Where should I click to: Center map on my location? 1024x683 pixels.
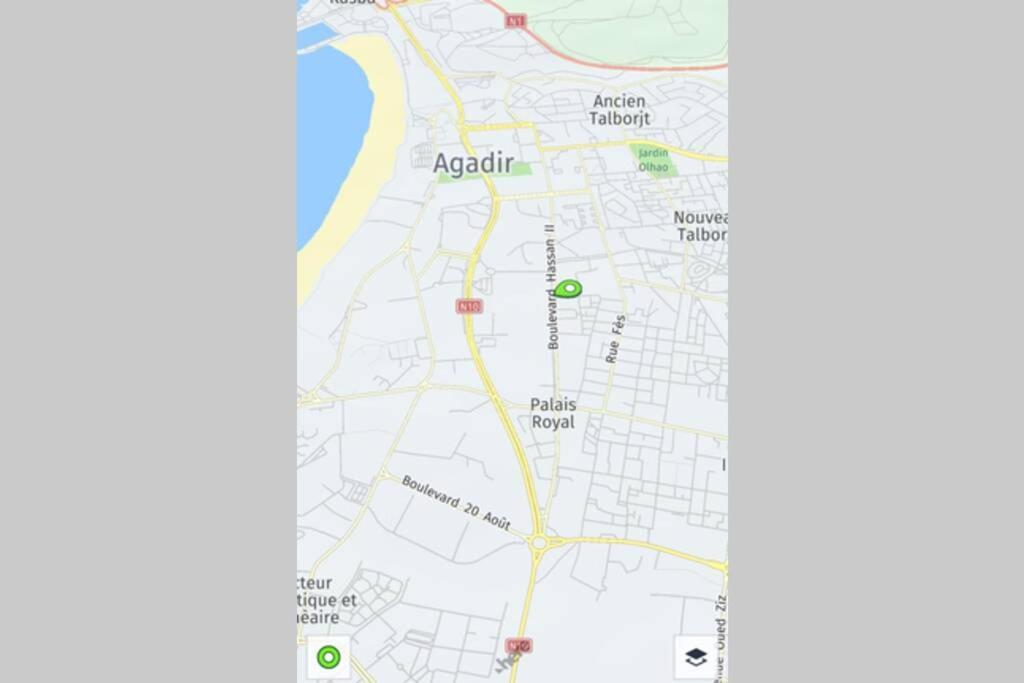(328, 657)
